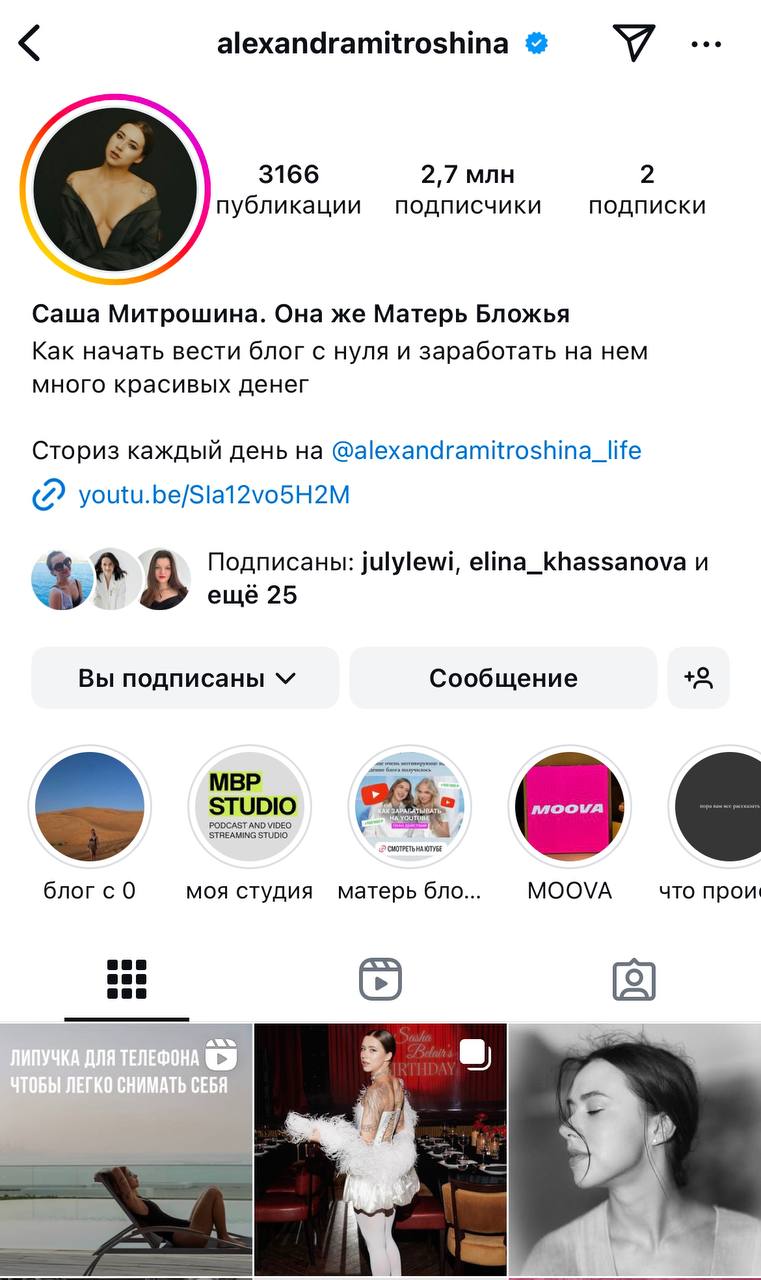Open the подписки list

(646, 190)
